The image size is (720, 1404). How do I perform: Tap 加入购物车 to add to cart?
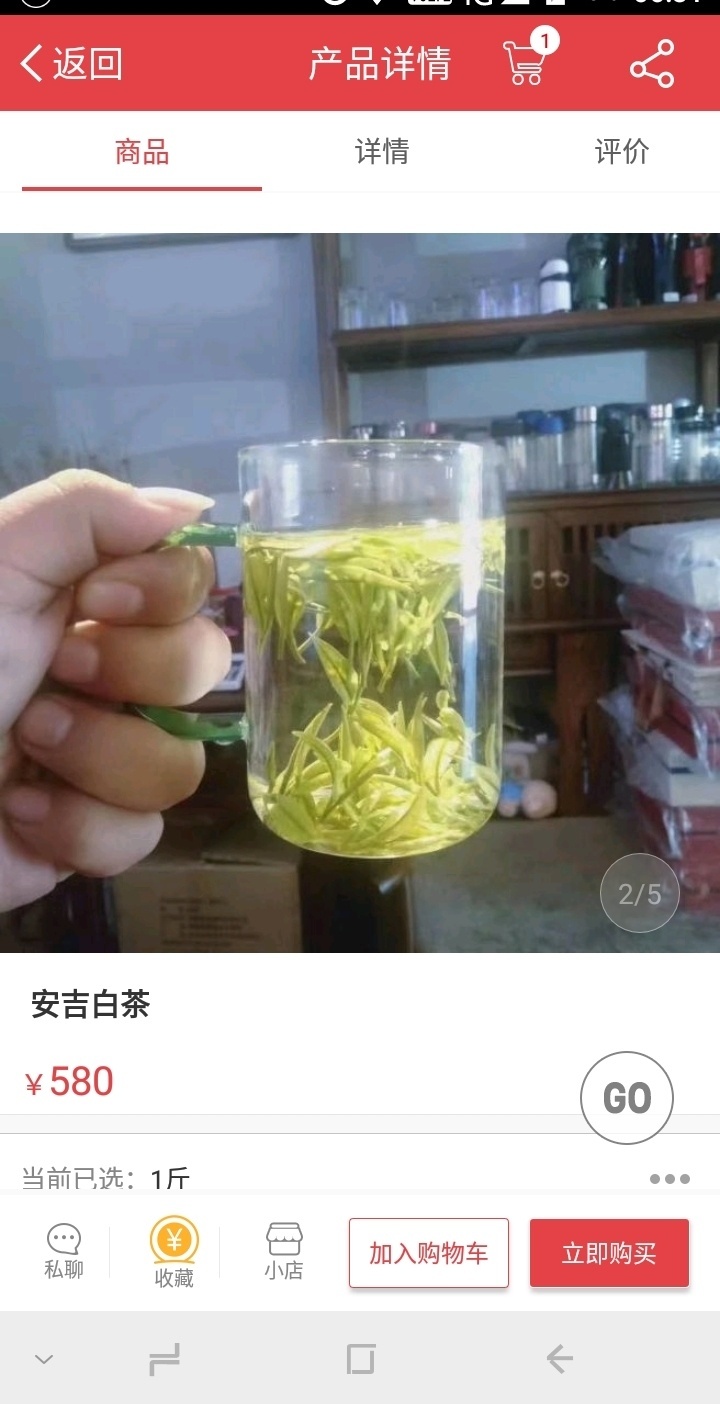(429, 1253)
